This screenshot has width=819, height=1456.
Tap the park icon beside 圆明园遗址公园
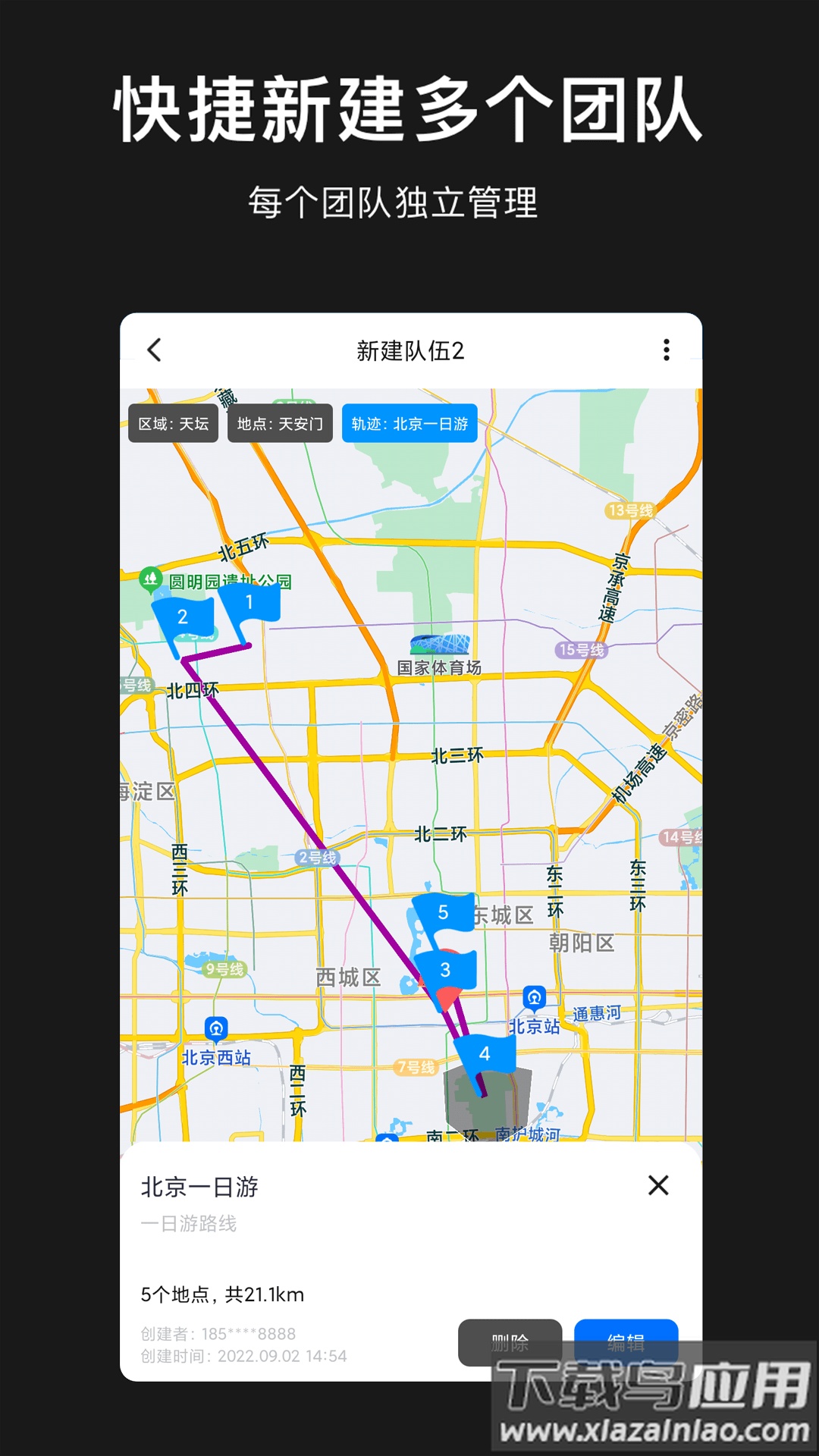151,579
